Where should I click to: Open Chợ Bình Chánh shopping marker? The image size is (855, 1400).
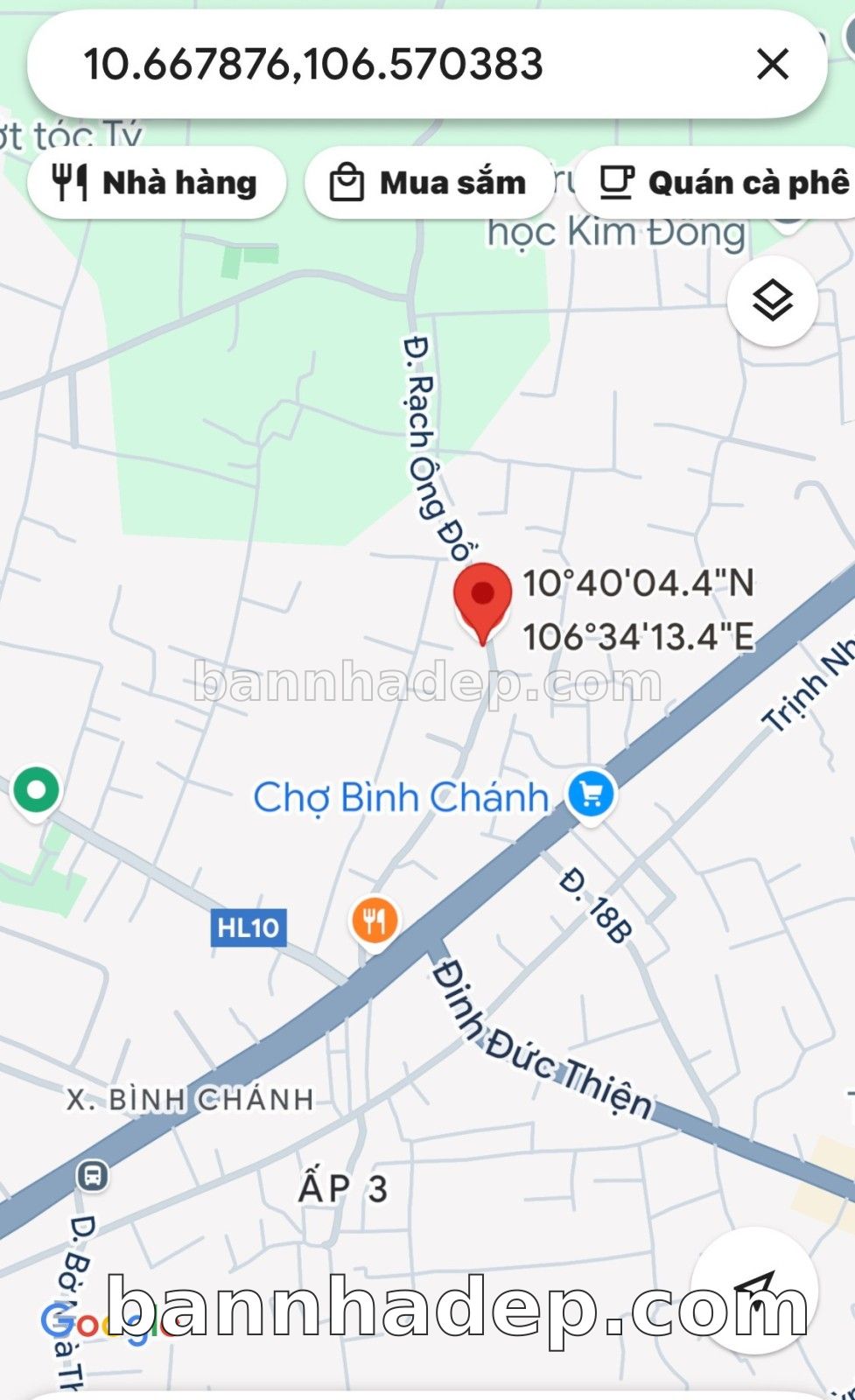coord(591,795)
